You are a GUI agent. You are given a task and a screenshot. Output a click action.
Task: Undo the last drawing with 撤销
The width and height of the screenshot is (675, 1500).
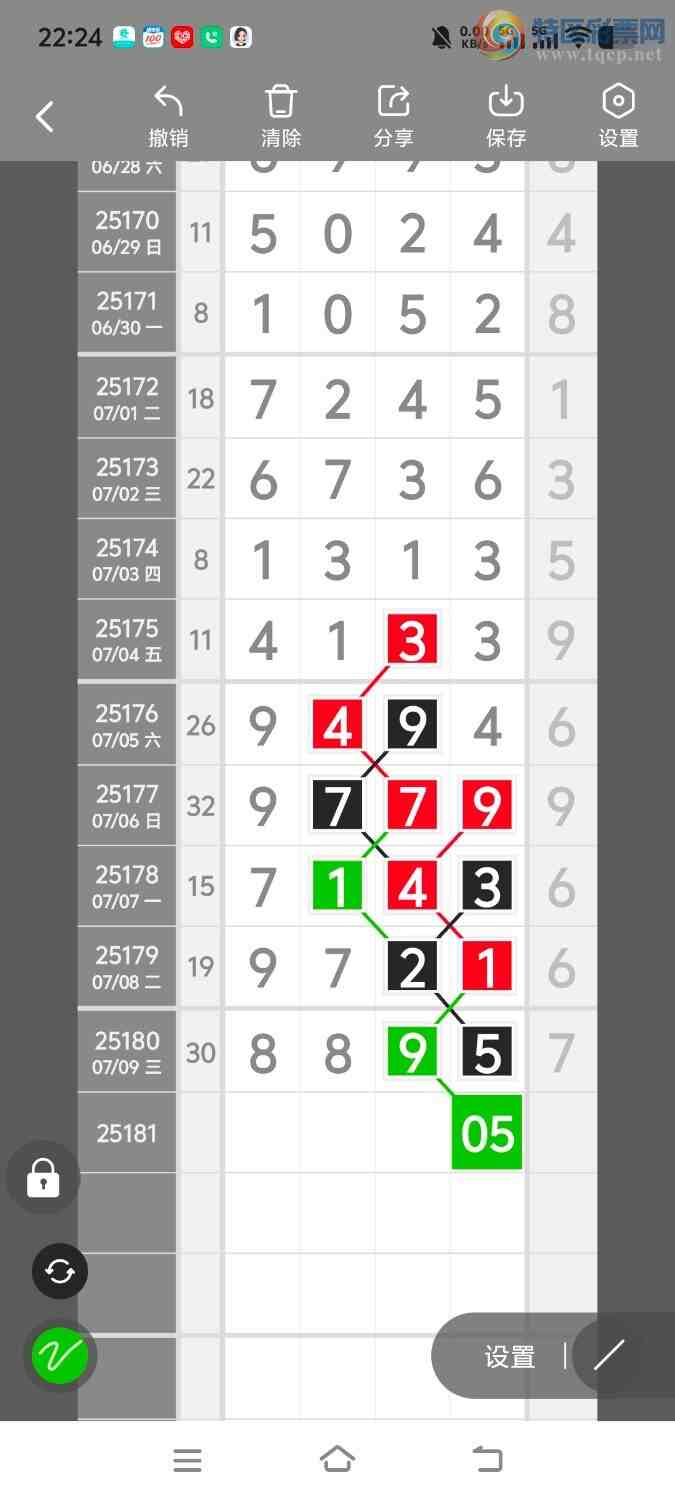pyautogui.click(x=168, y=117)
